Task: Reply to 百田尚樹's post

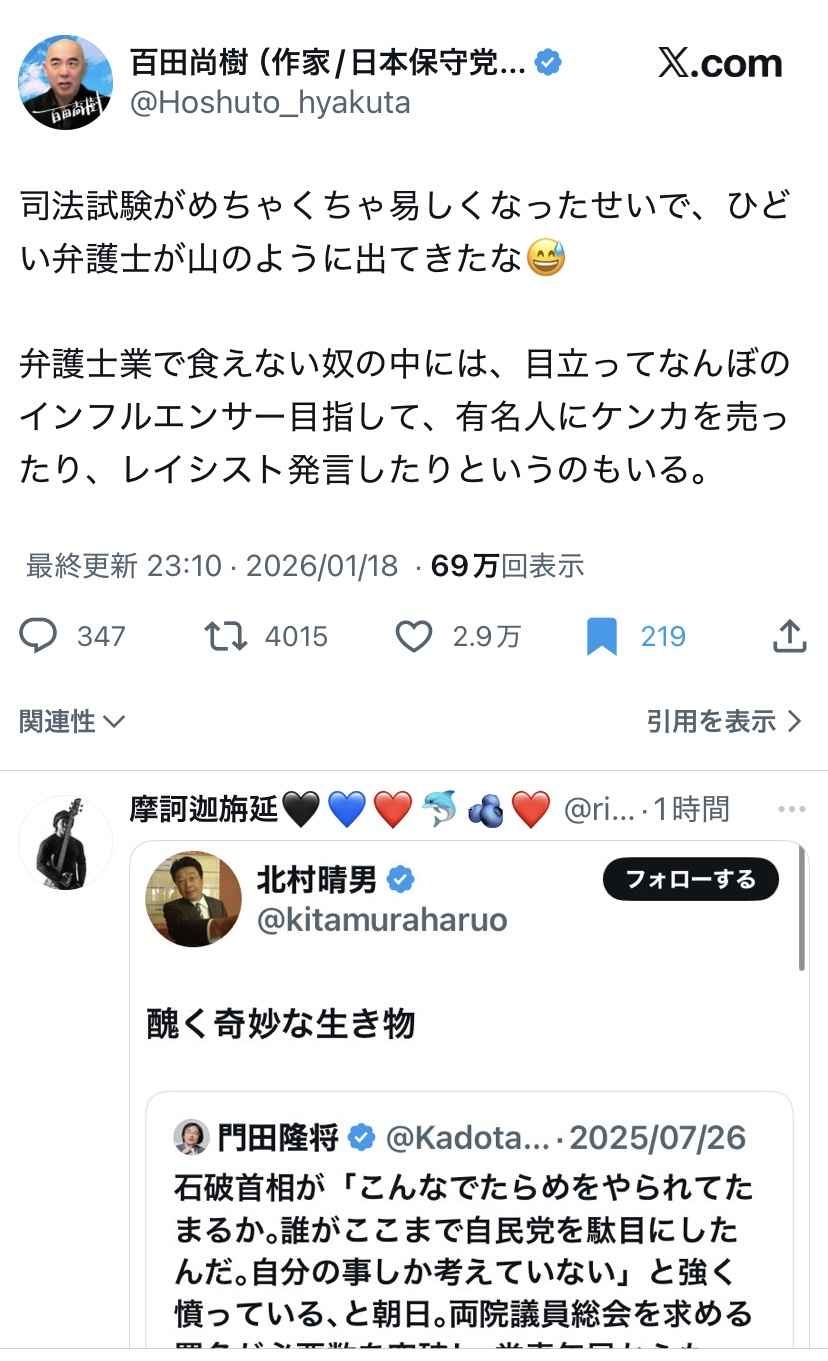Action: pos(39,636)
